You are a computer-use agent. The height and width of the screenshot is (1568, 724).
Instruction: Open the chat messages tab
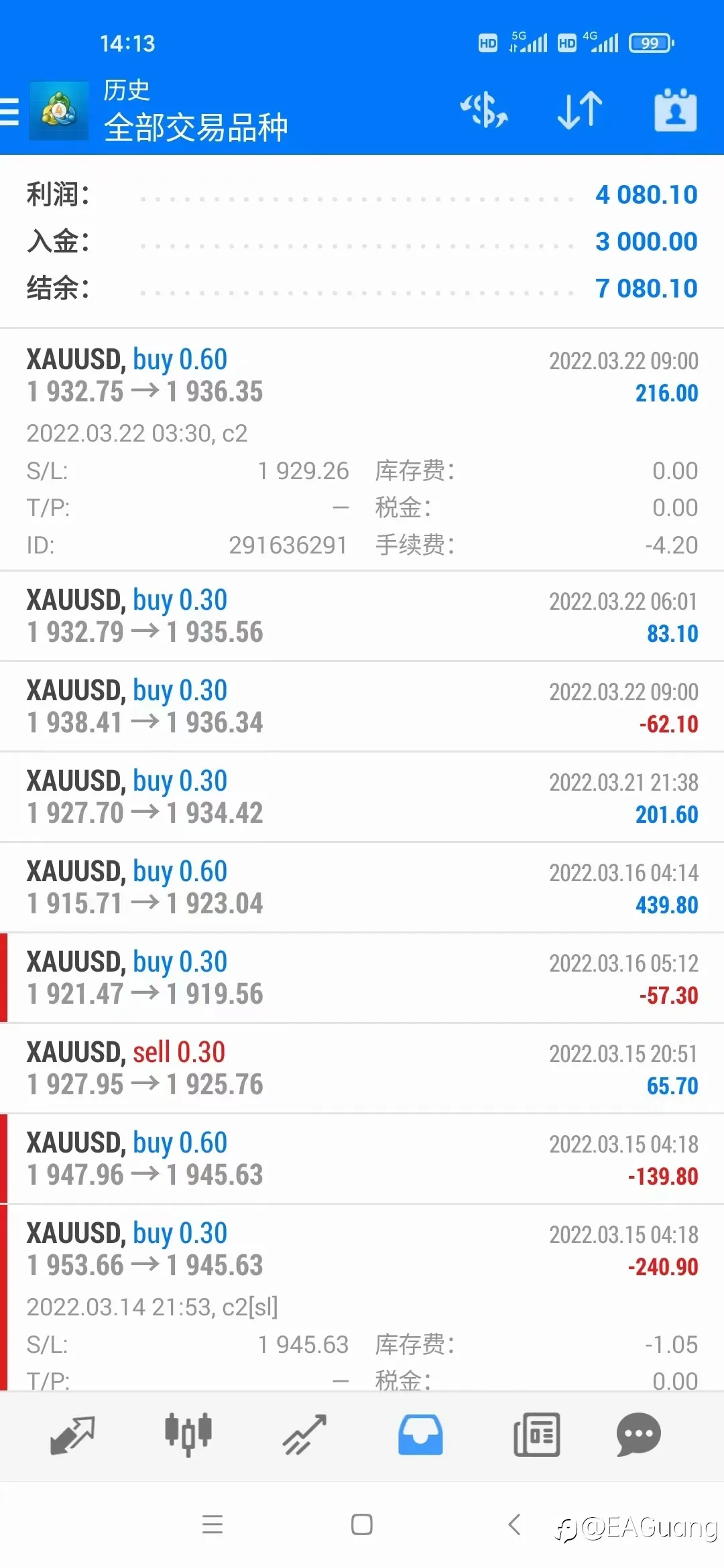pyautogui.click(x=638, y=1435)
